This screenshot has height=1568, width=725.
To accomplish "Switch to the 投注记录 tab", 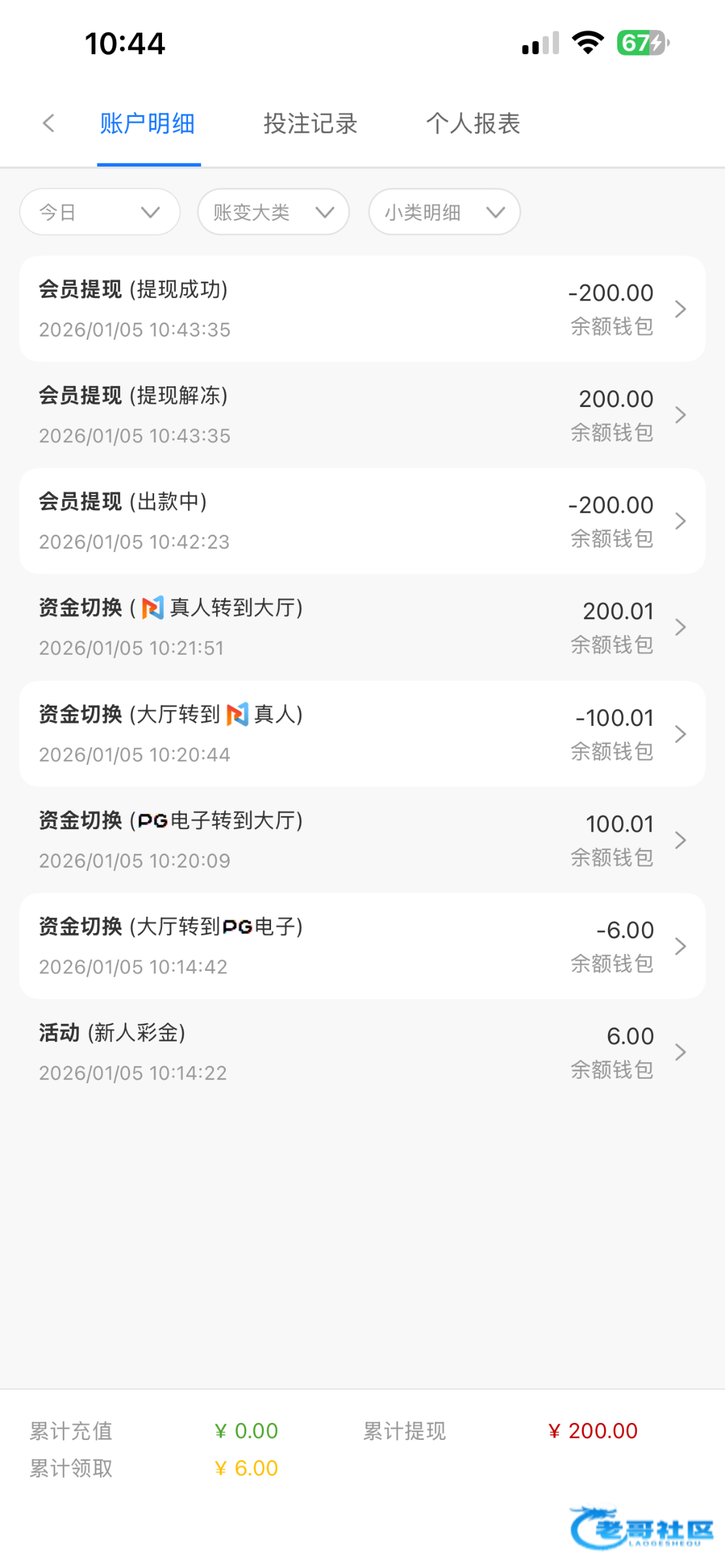I will [310, 123].
